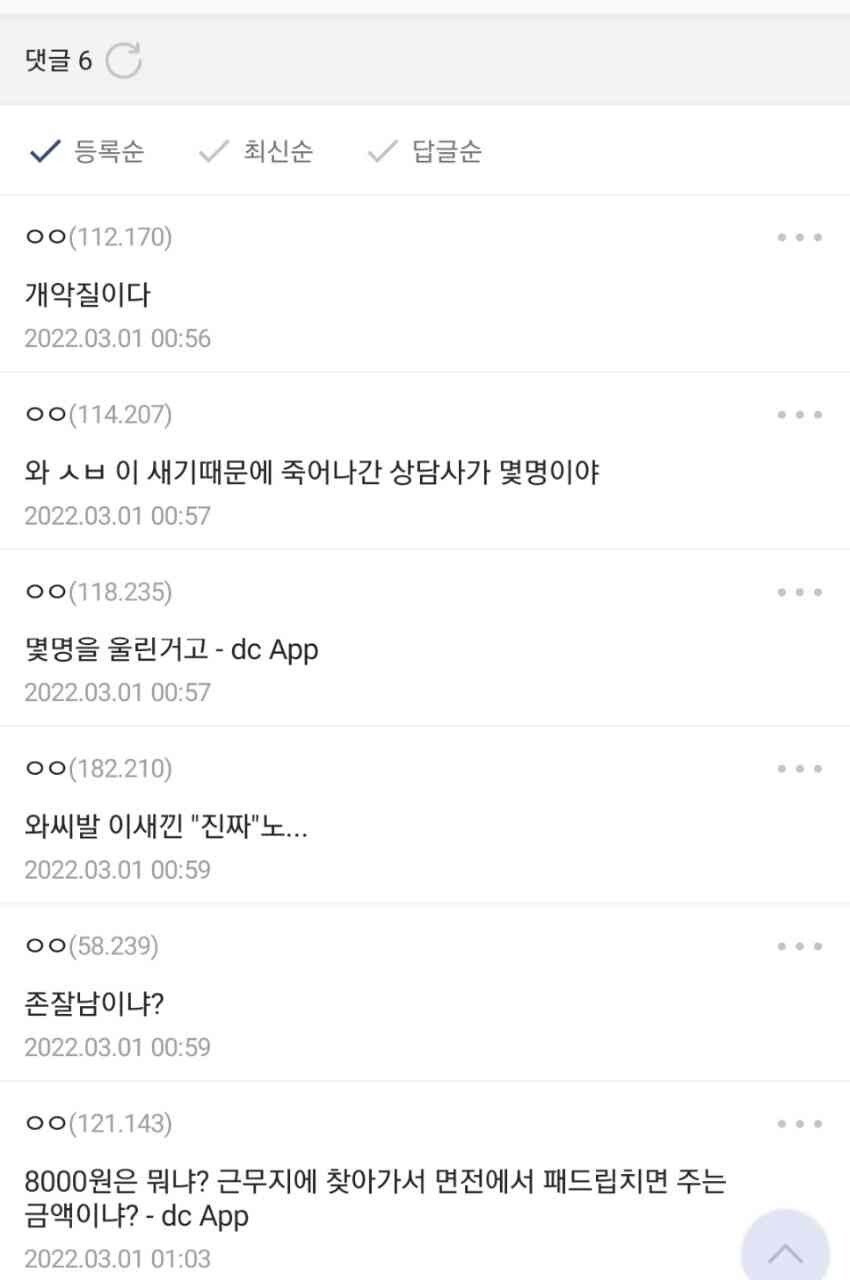Sort comments by 답글순
The width and height of the screenshot is (850, 1280).
click(x=426, y=151)
